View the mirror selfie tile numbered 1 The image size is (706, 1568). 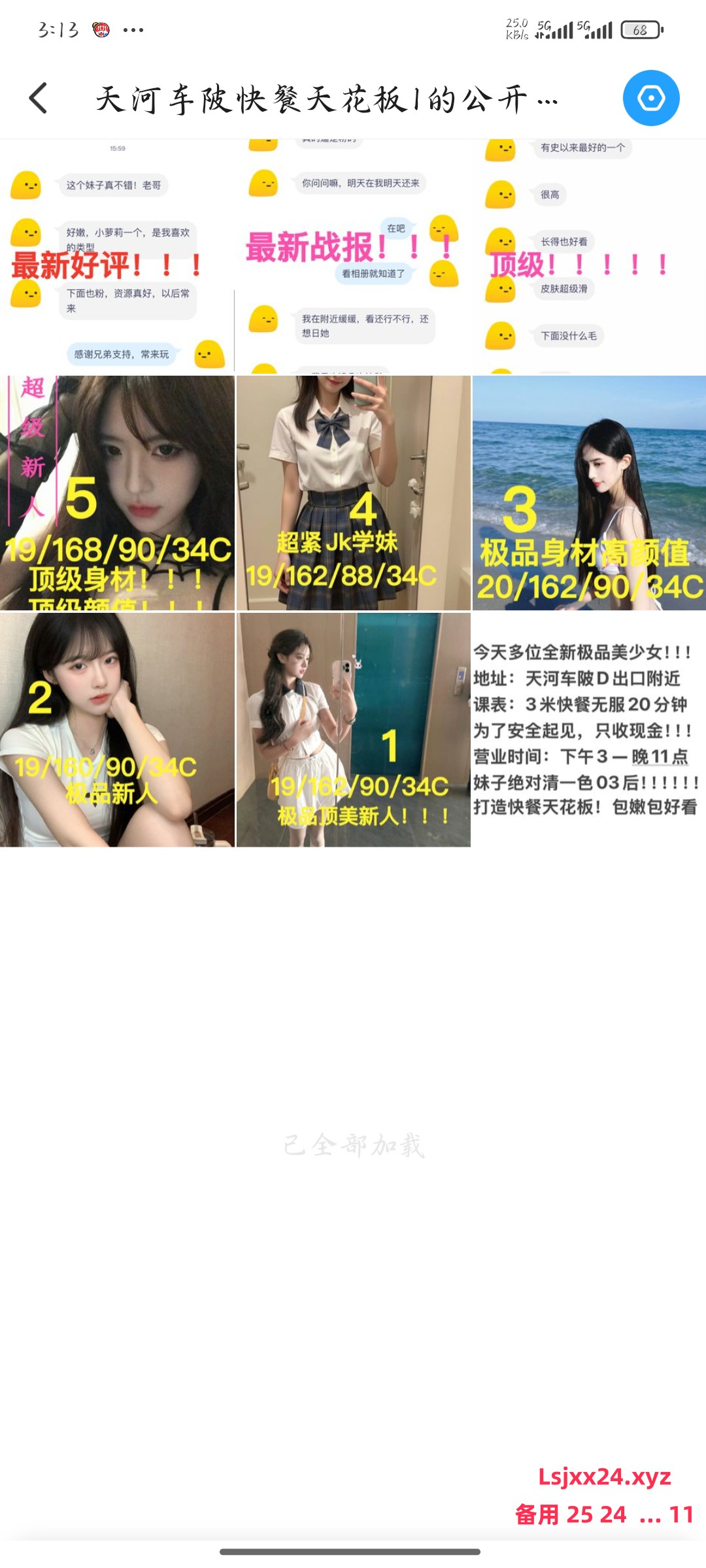353,729
